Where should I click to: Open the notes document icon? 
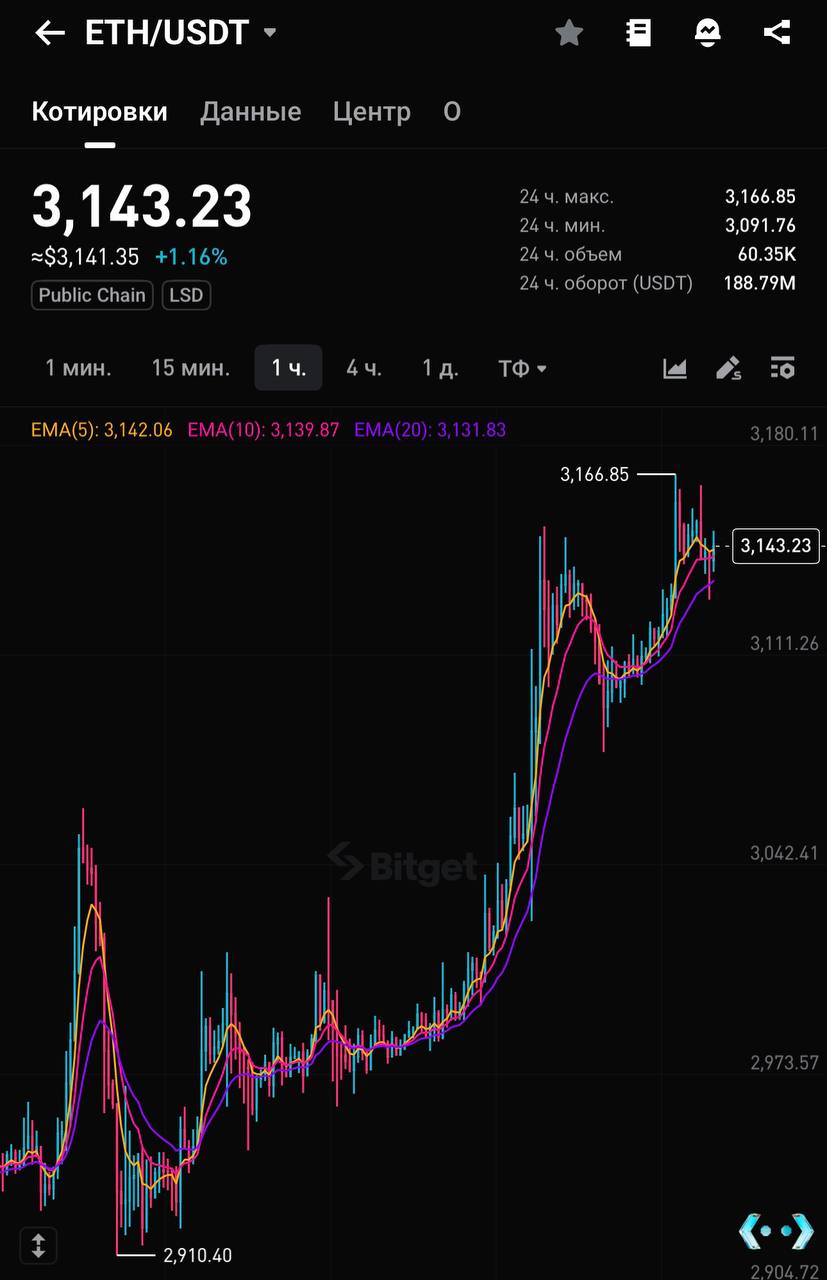(638, 33)
